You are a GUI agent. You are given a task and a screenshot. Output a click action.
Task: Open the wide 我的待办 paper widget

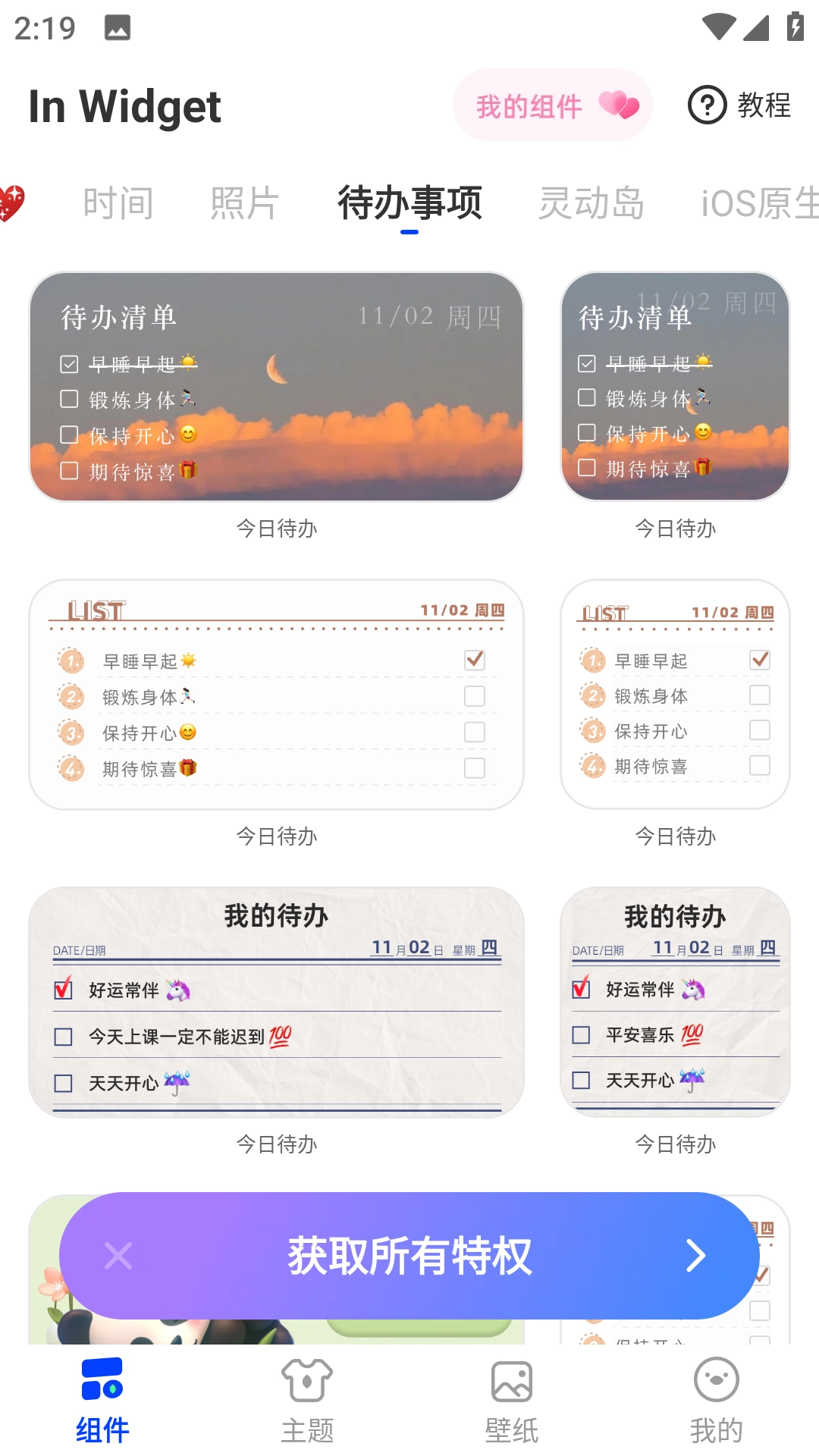click(276, 1003)
